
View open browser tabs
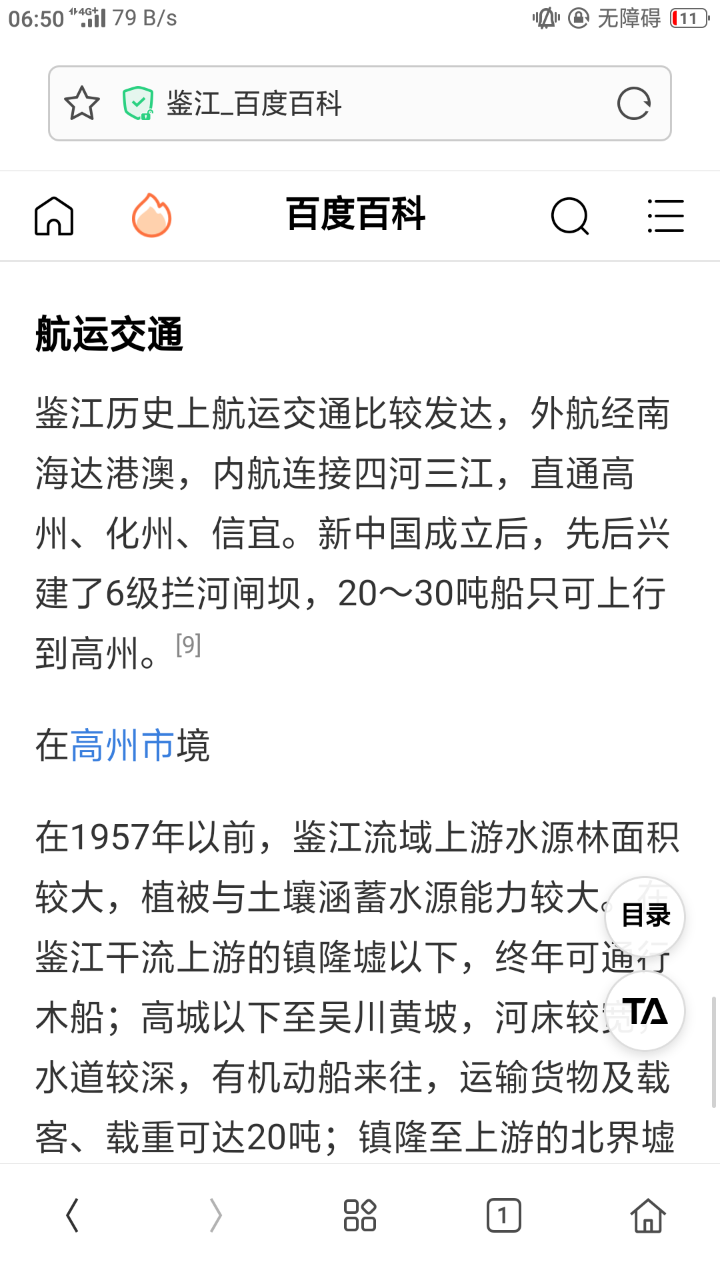(504, 1216)
